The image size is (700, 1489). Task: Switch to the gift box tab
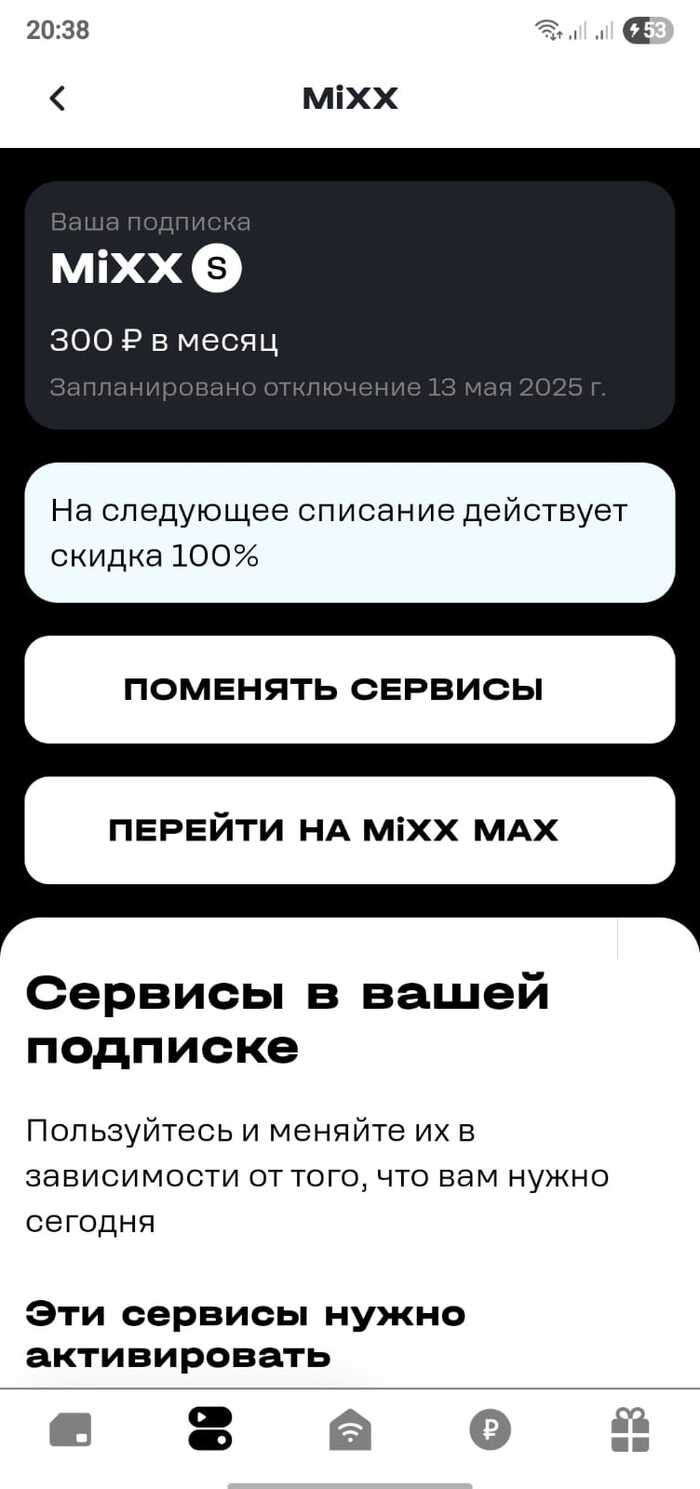[630, 1429]
